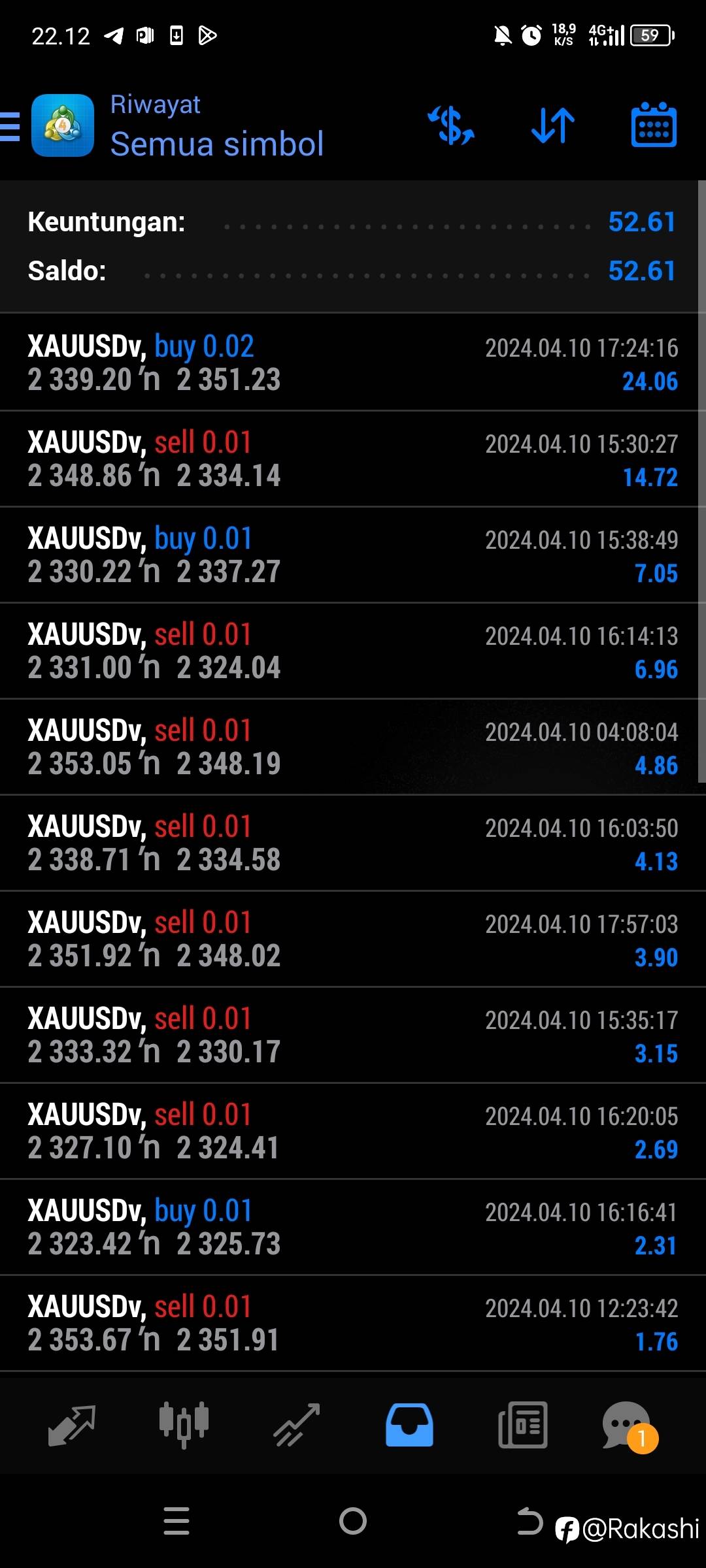Open the calendar date range picker
This screenshot has width=706, height=1568.
tap(654, 125)
